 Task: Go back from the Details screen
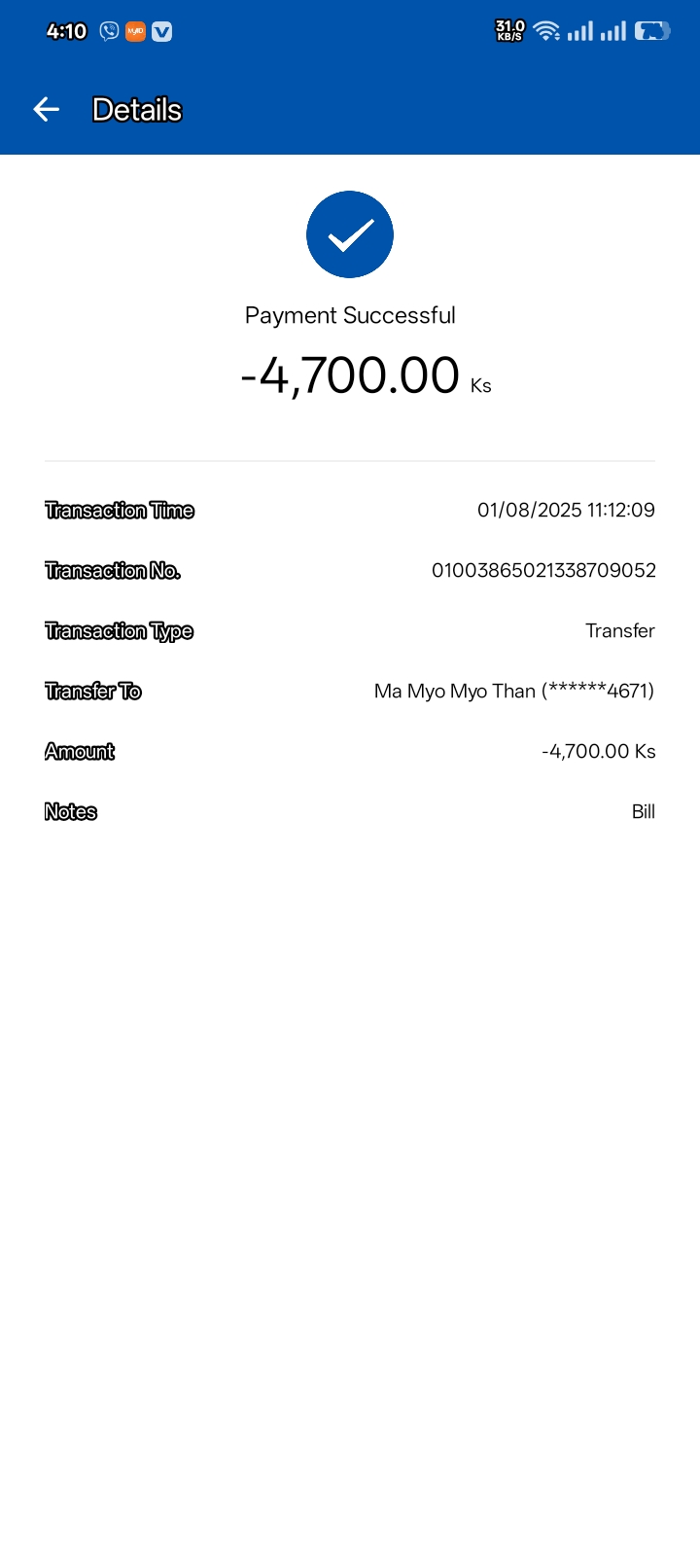click(47, 110)
